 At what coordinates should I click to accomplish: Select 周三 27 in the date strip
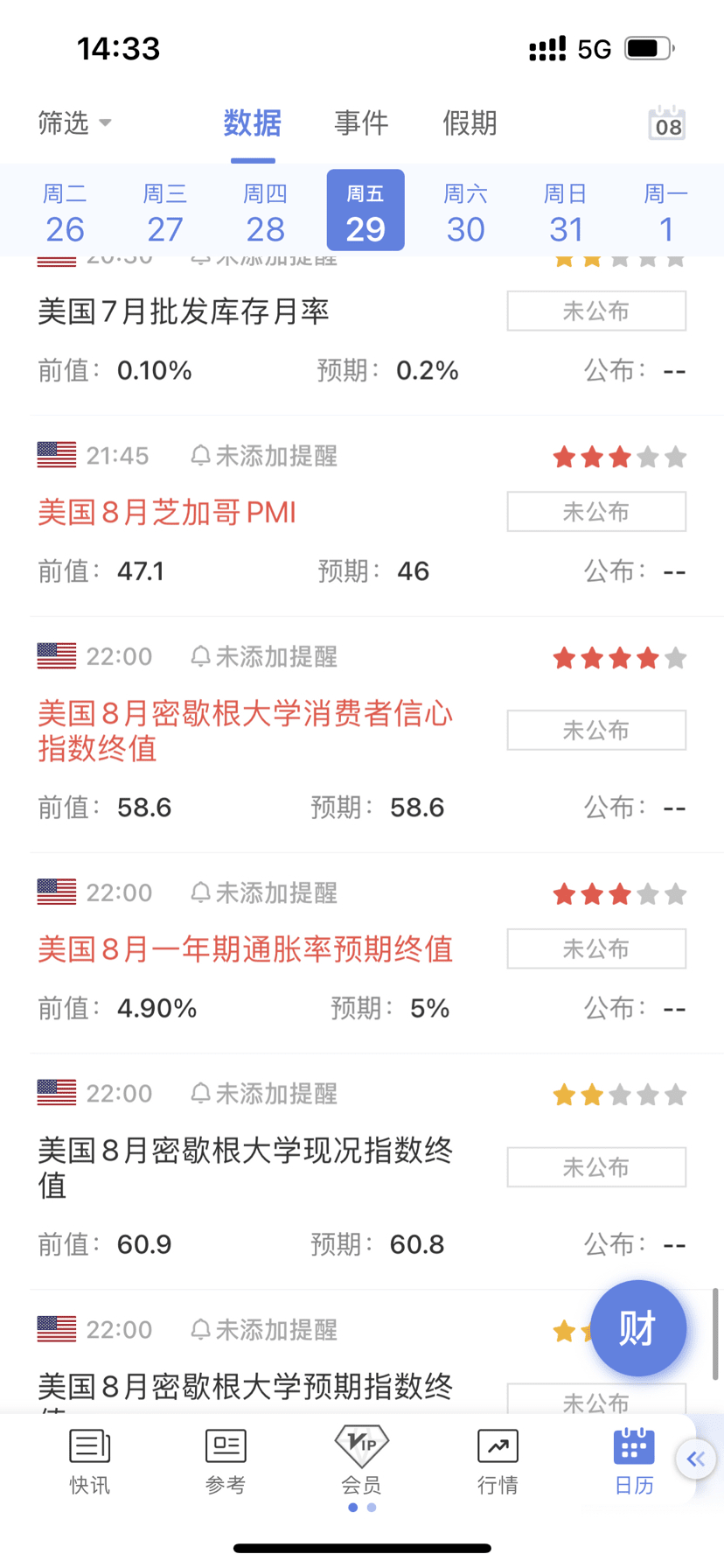165,212
